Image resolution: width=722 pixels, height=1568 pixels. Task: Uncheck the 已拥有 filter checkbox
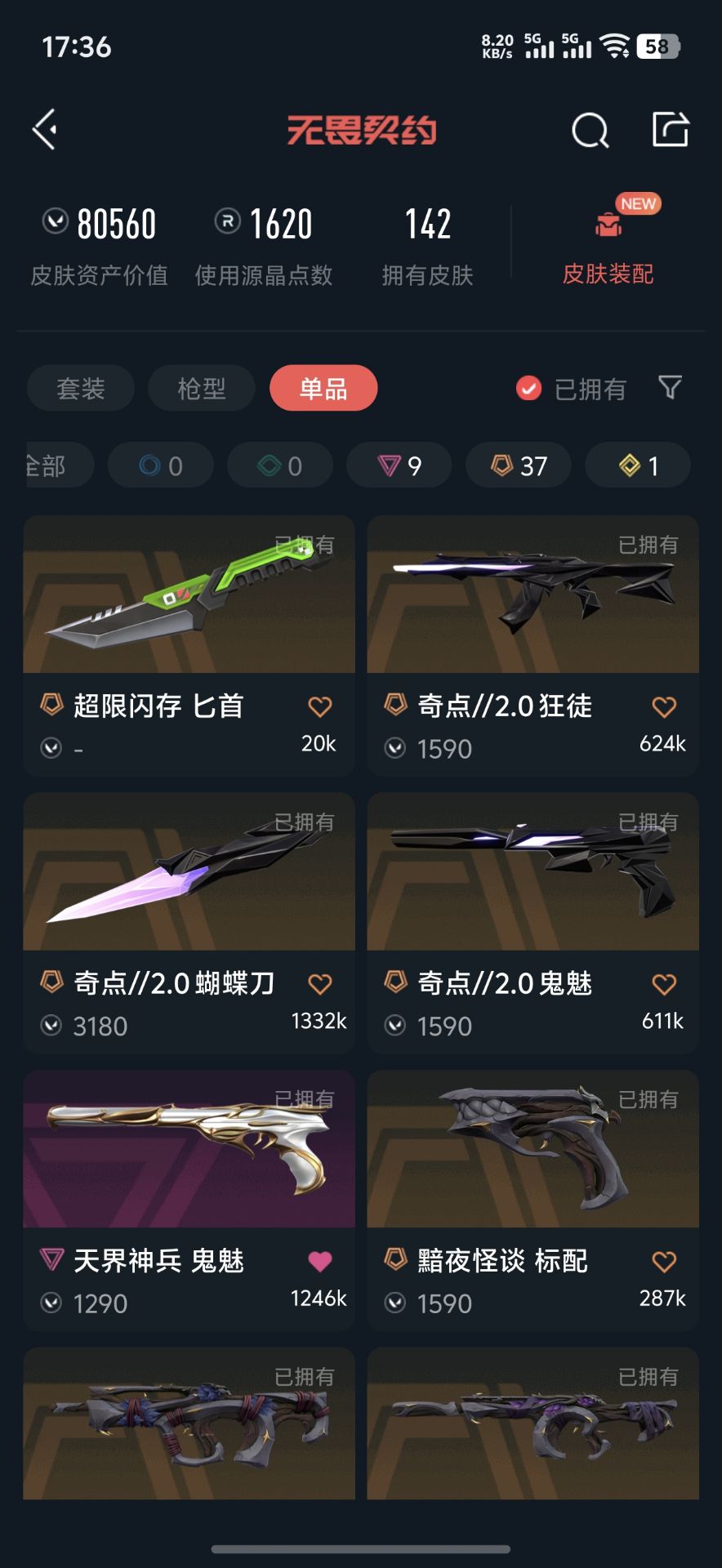tap(528, 389)
